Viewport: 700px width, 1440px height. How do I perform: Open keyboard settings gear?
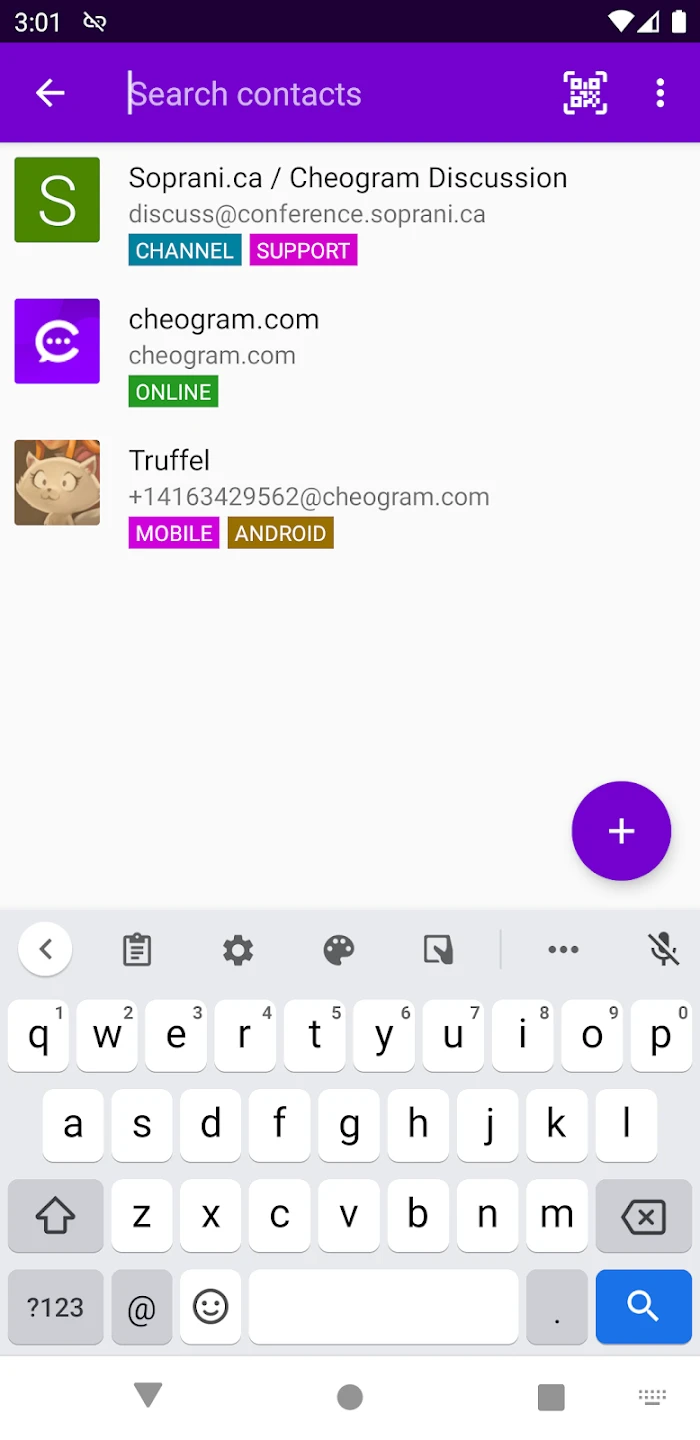point(238,950)
